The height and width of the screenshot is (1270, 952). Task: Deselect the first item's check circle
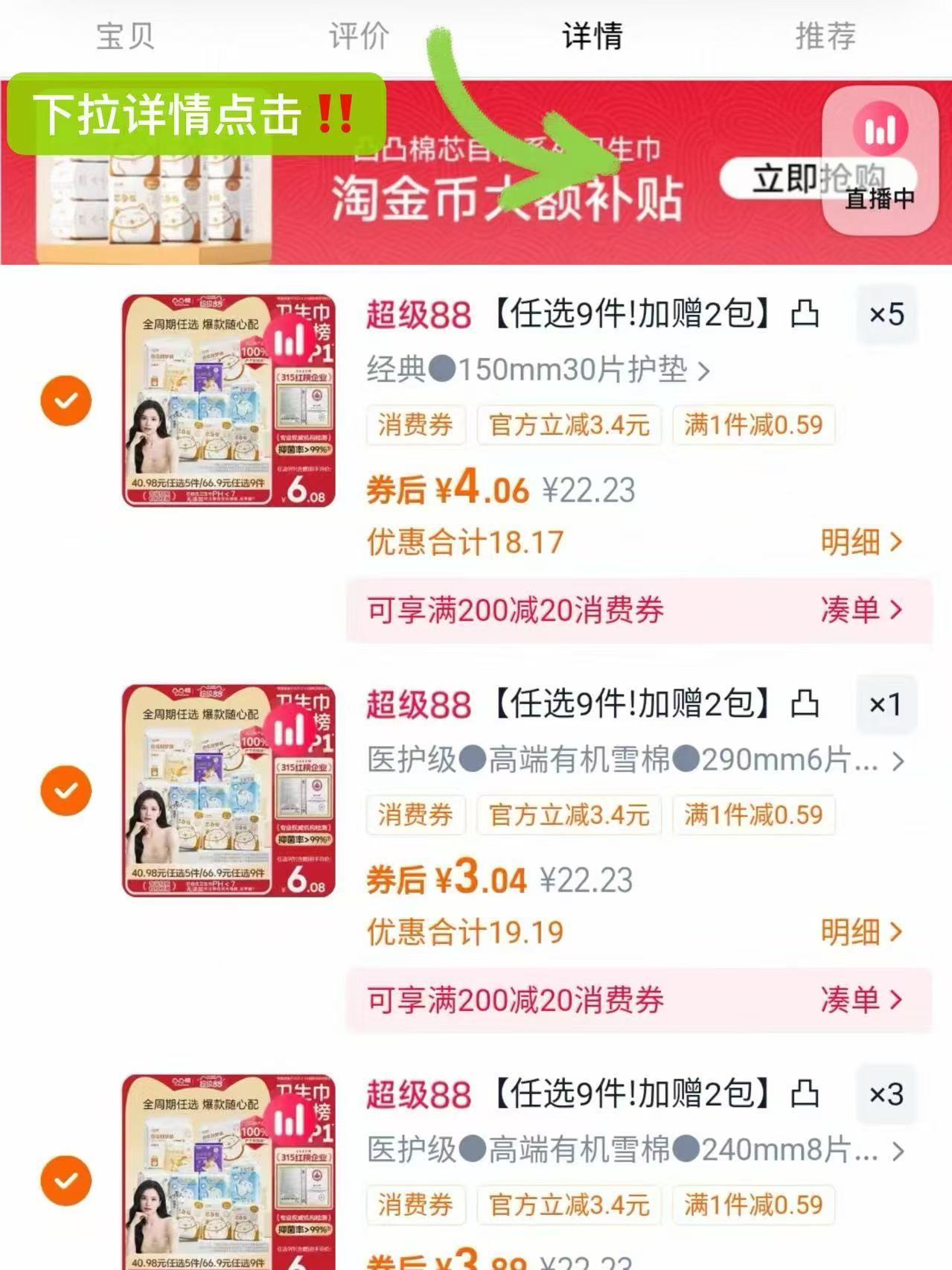[x=67, y=400]
